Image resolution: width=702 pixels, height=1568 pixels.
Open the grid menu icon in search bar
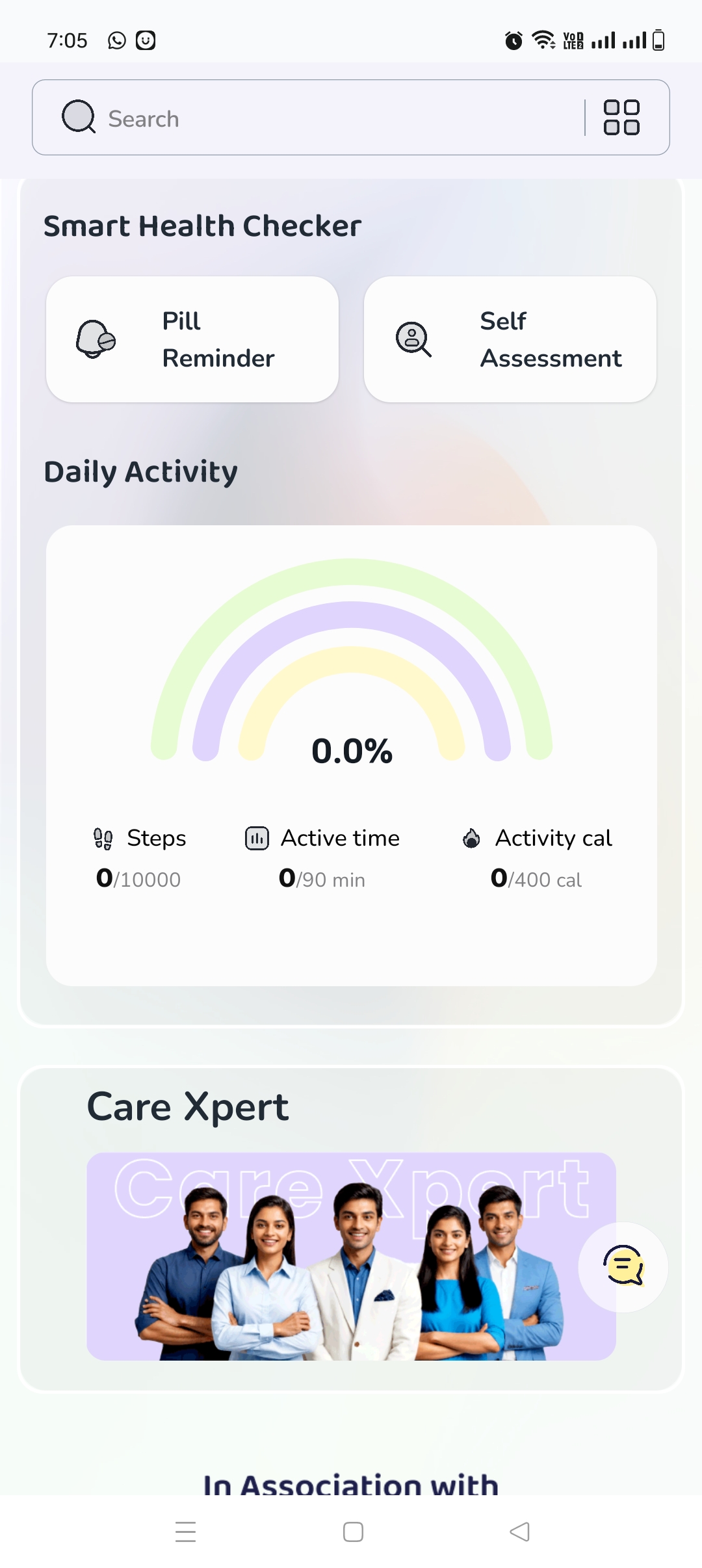click(621, 118)
